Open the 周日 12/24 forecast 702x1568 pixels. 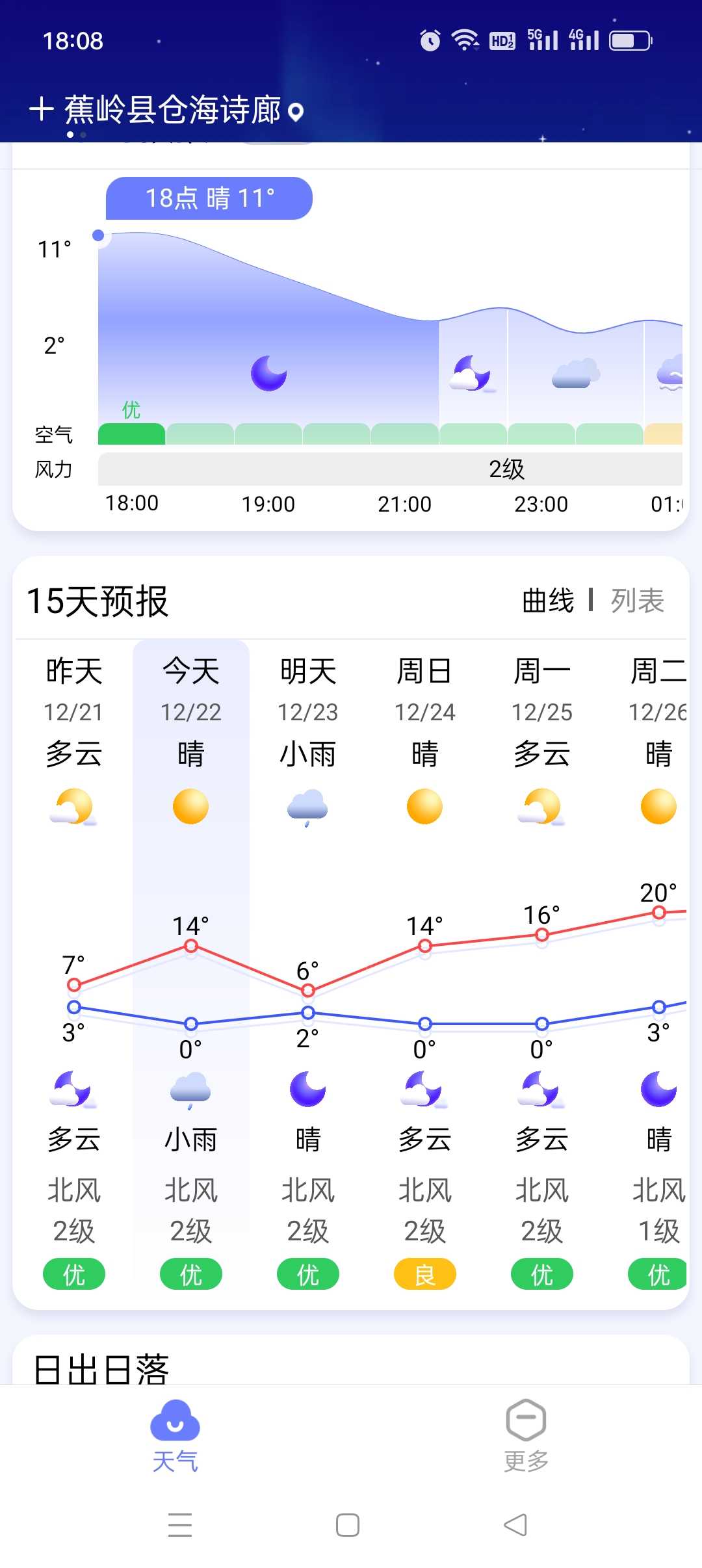pos(425,972)
